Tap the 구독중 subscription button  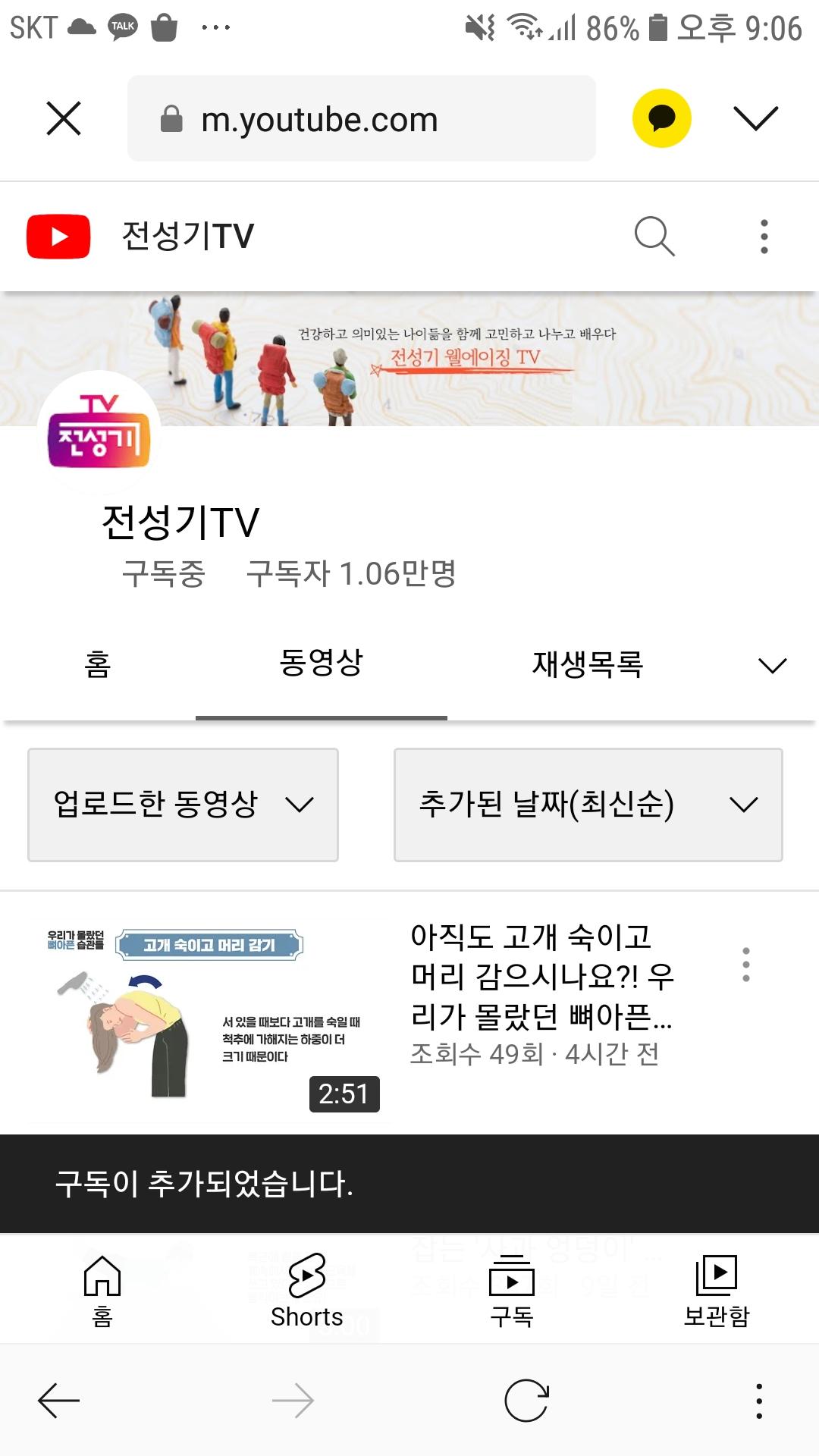[164, 574]
